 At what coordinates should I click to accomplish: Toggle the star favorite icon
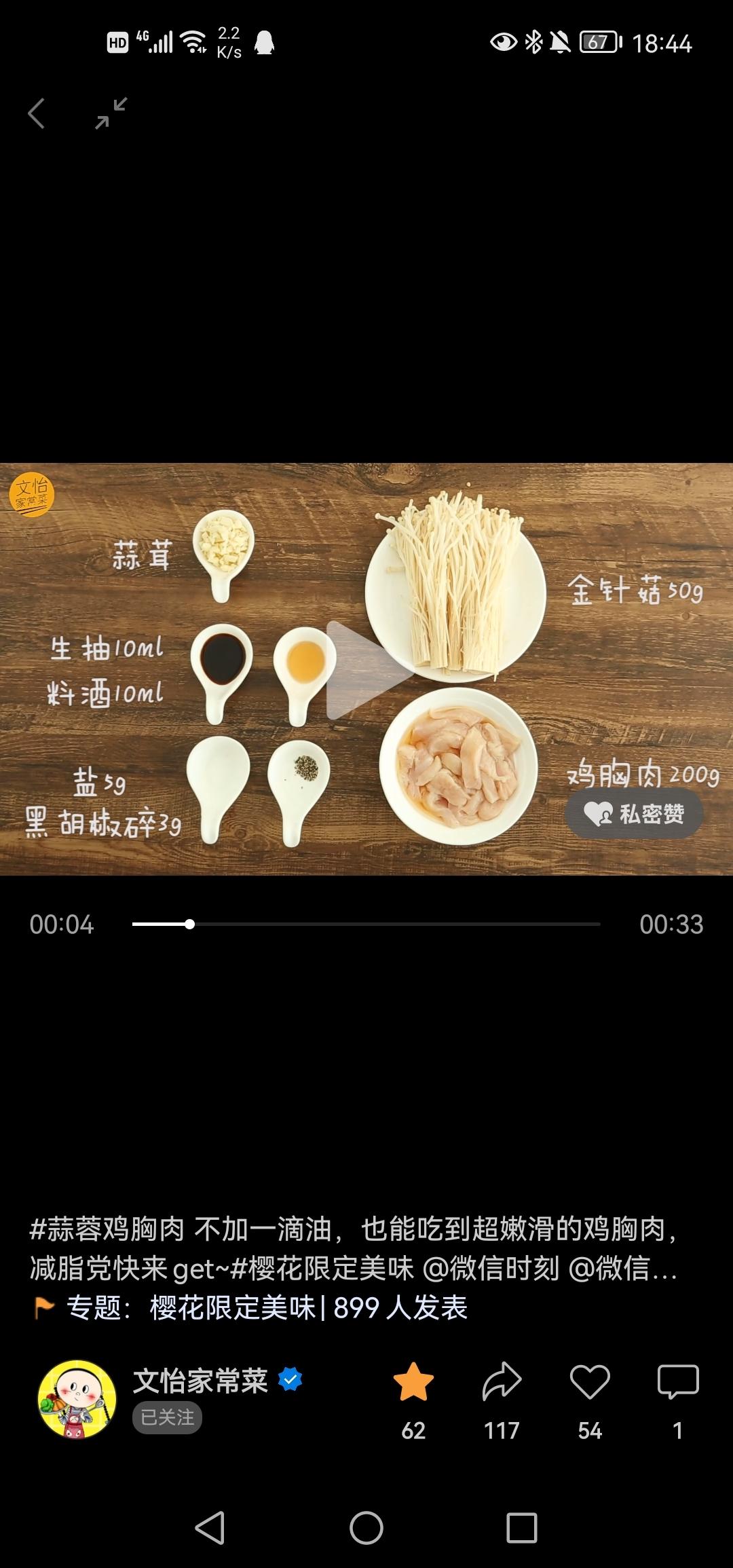tap(413, 1383)
